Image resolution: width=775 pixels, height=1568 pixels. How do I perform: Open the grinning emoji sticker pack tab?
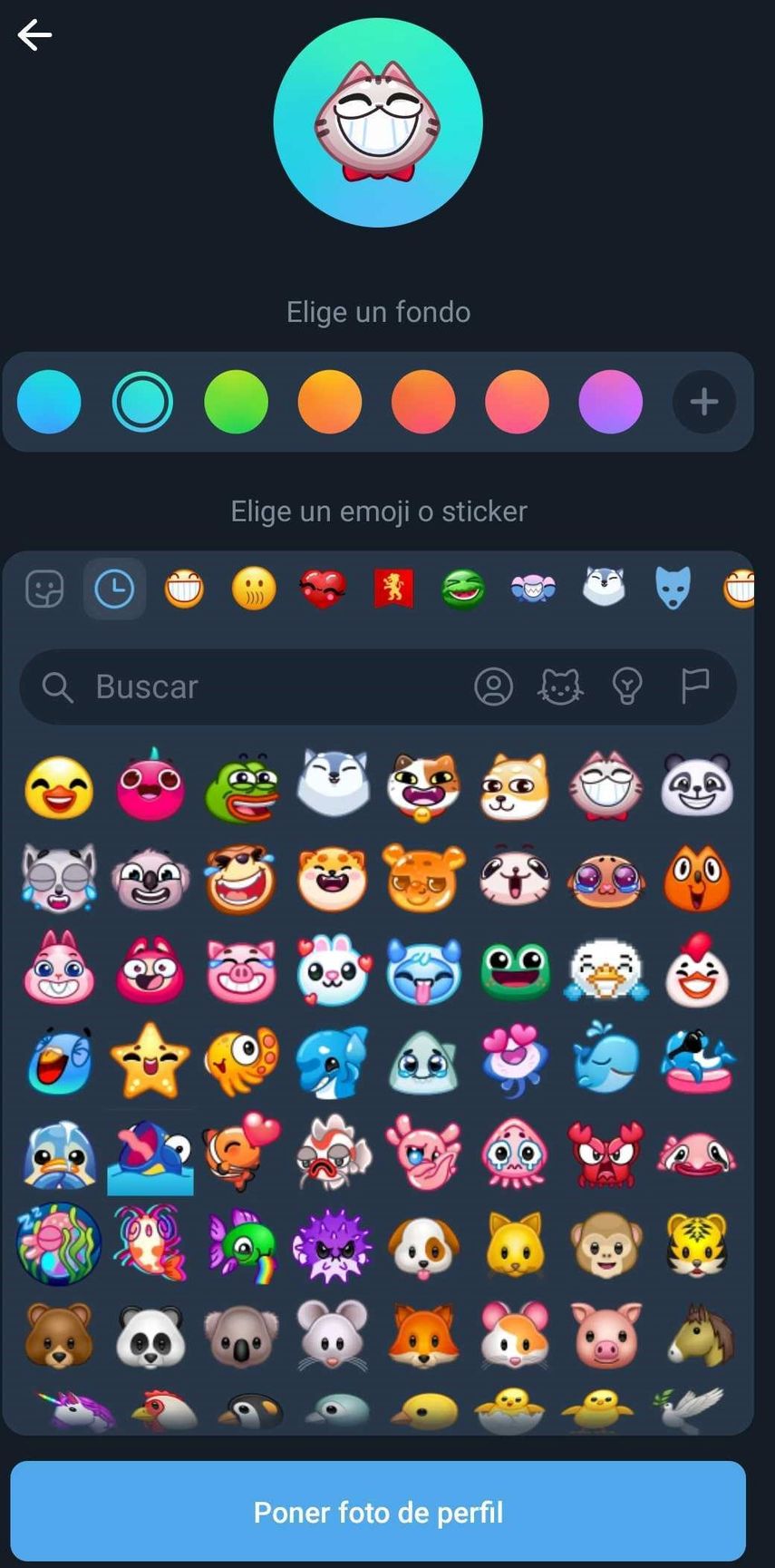(184, 588)
